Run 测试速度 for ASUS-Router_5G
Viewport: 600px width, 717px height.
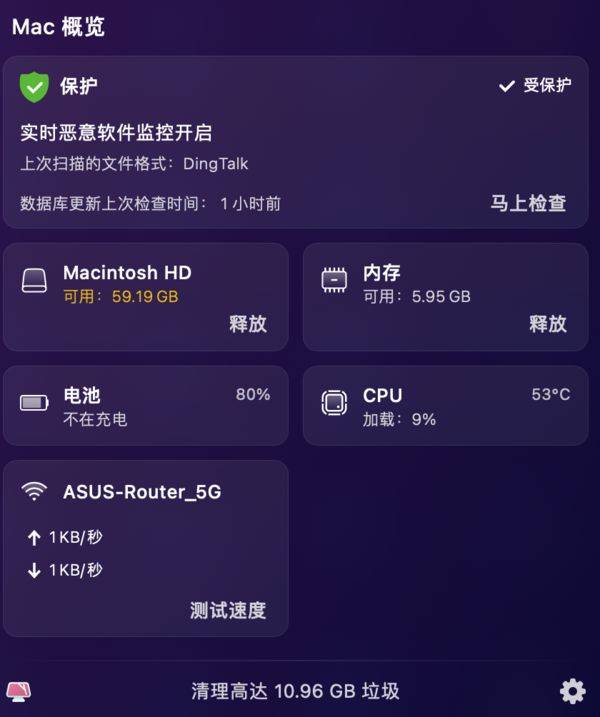click(228, 610)
